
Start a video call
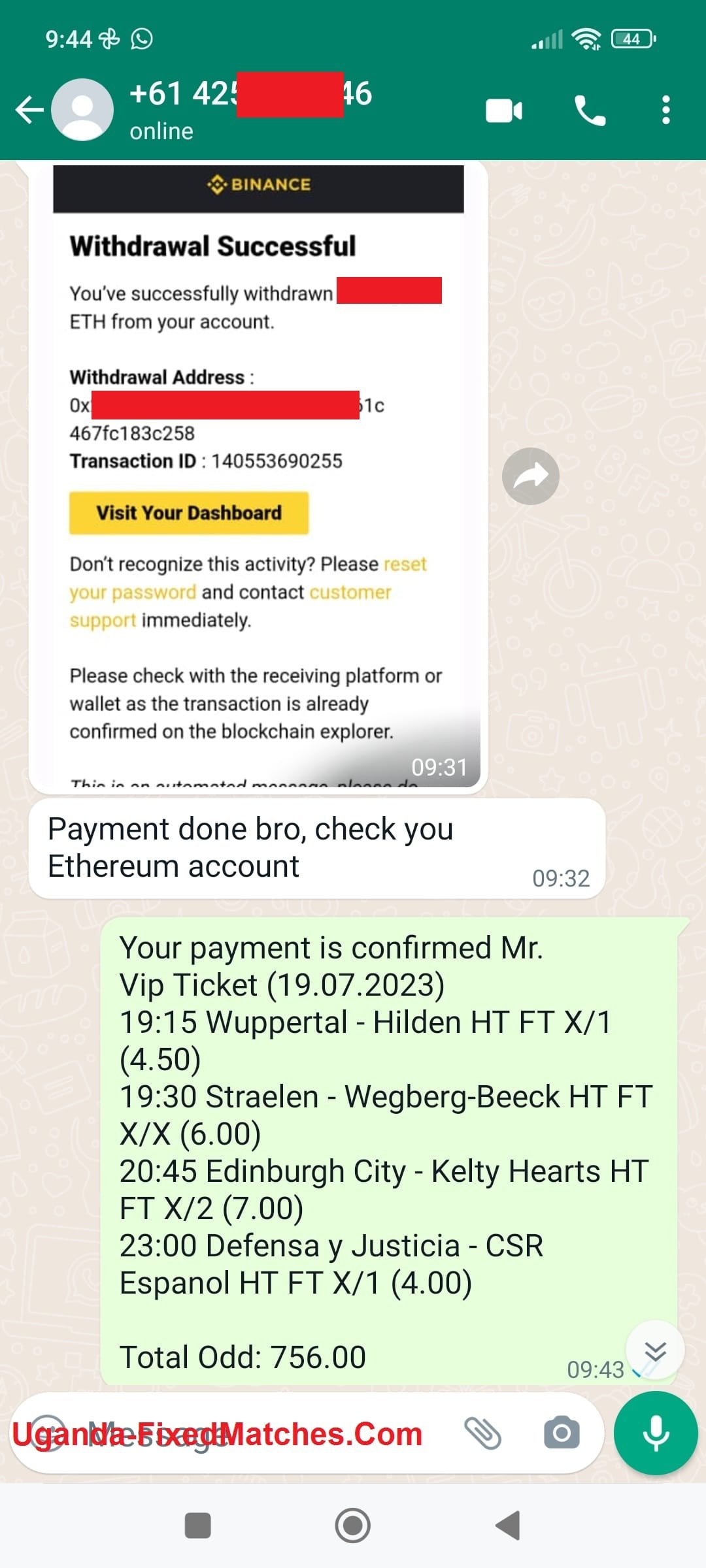pos(503,110)
